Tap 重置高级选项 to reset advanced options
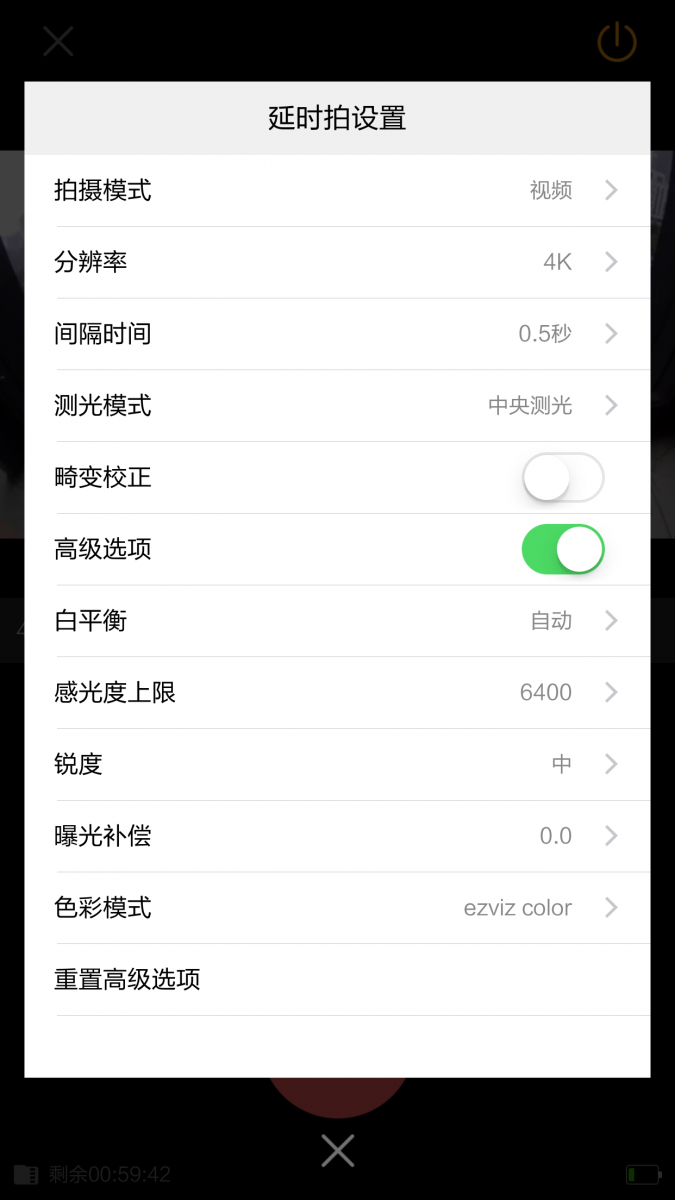675x1200 pixels. (337, 979)
